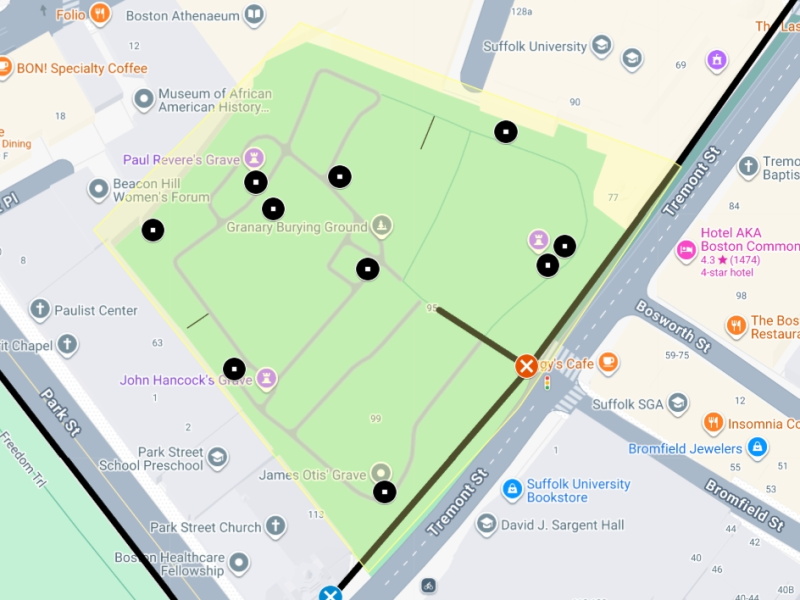Viewport: 800px width, 600px height.
Task: Open the Paul Revere's Grave marker
Action: point(256,158)
